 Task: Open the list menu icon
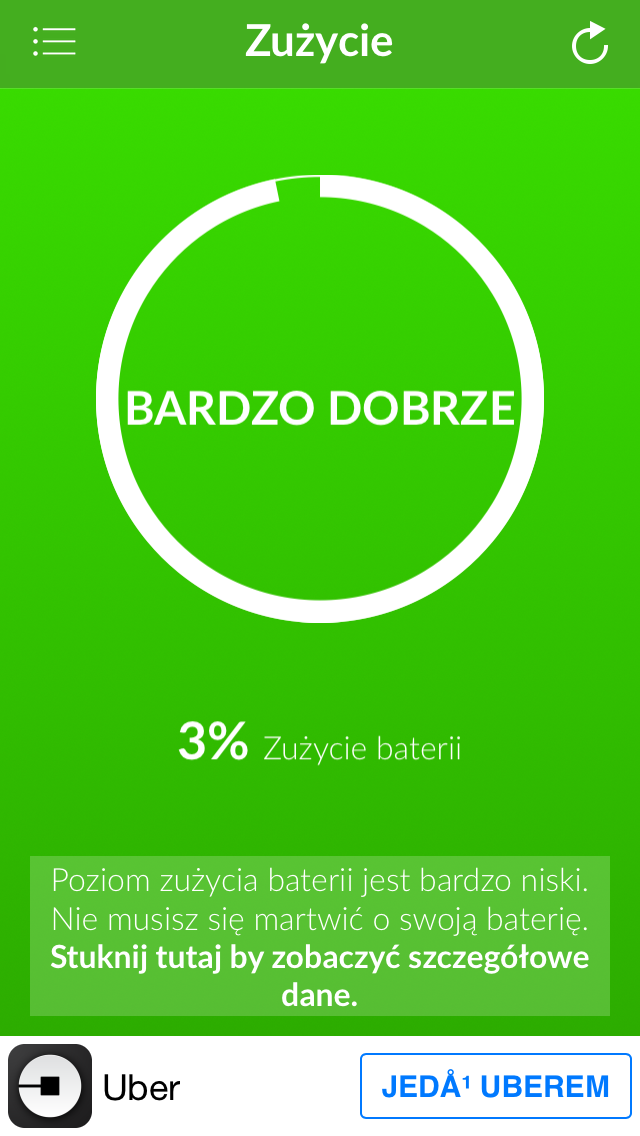[54, 42]
